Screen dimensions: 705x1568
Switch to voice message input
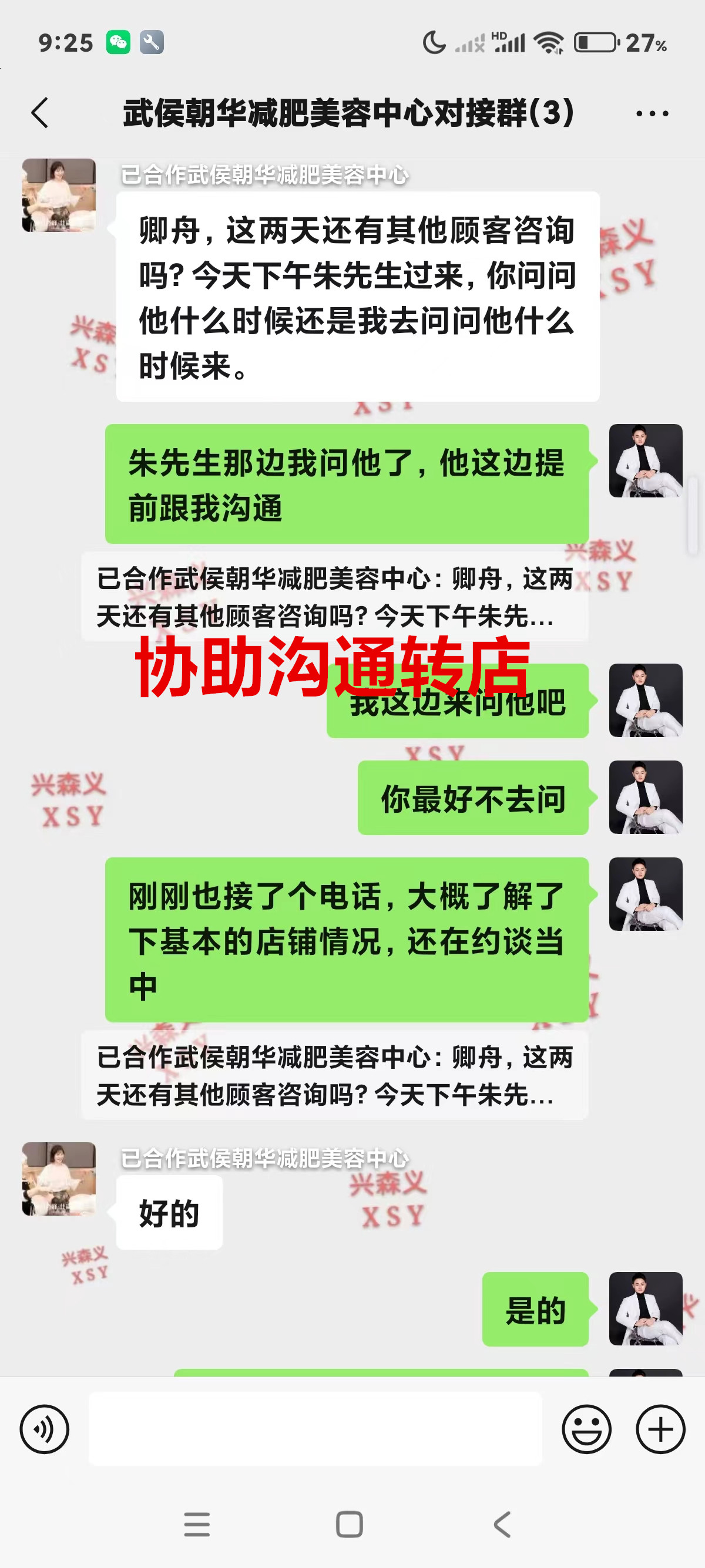pyautogui.click(x=45, y=1429)
